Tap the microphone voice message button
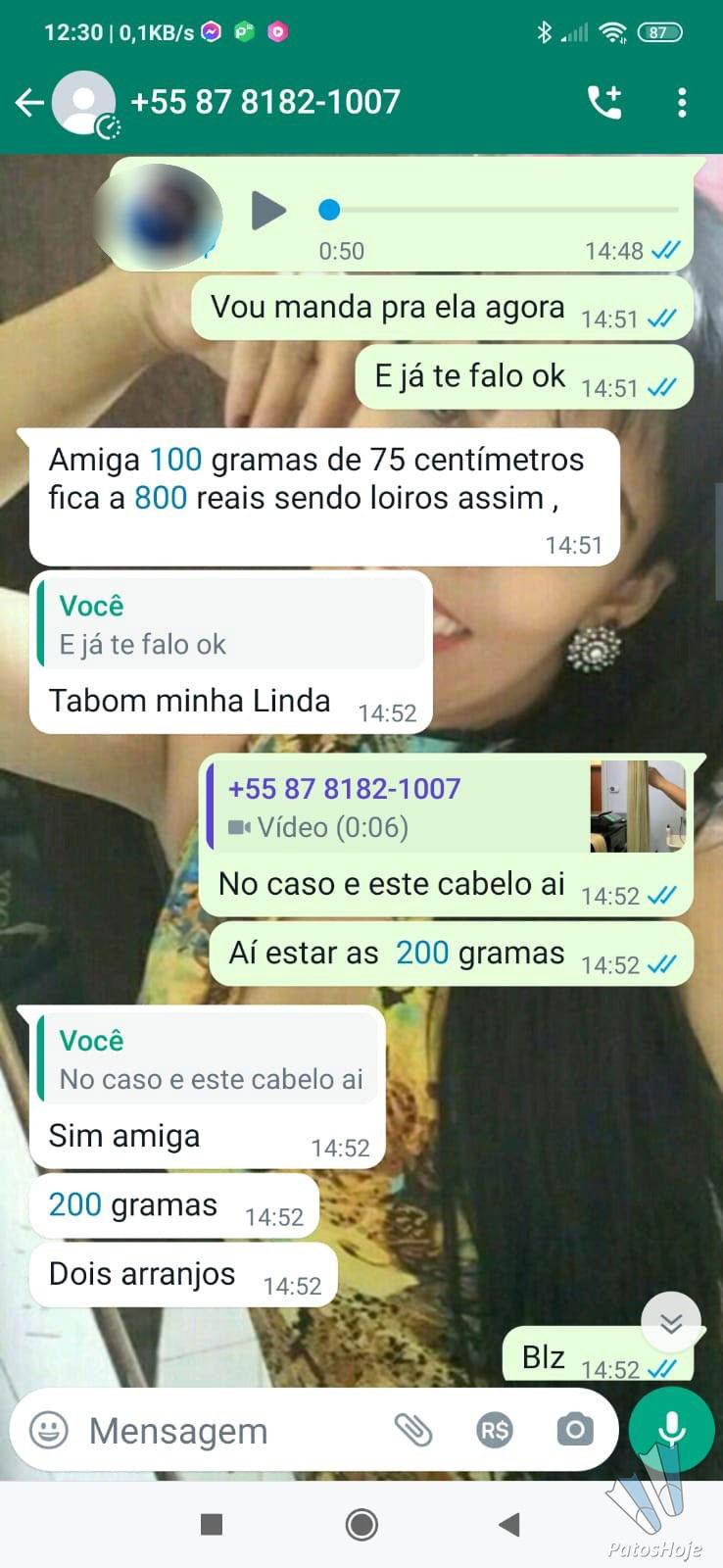The image size is (723, 1568). coord(671,1430)
